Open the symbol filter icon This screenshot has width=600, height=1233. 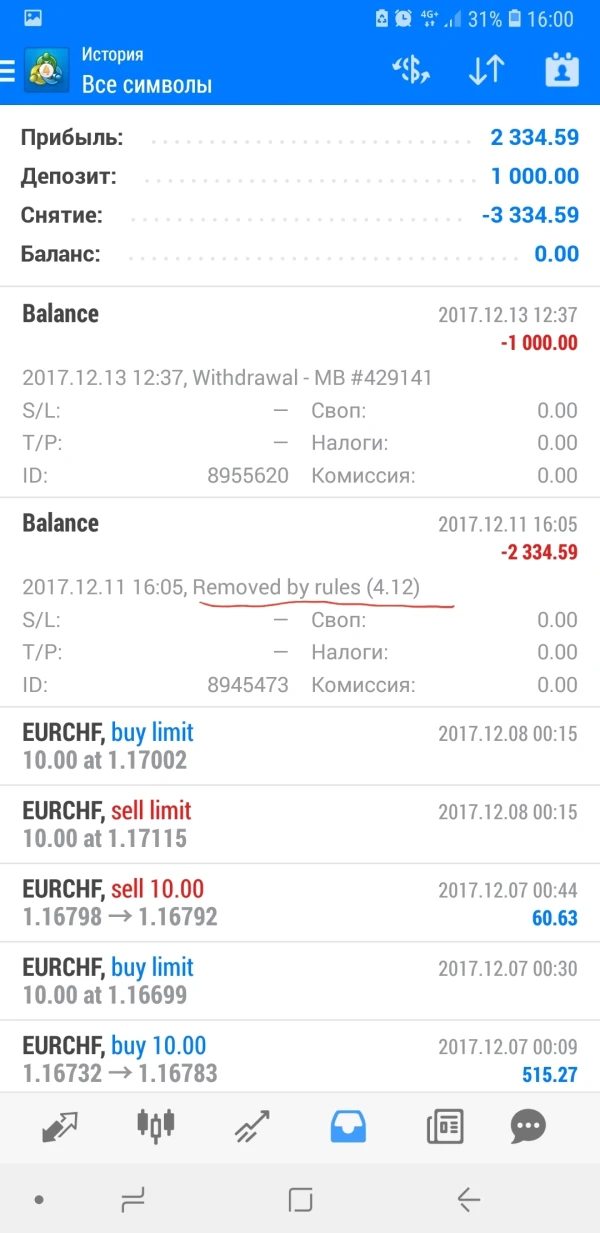point(411,70)
